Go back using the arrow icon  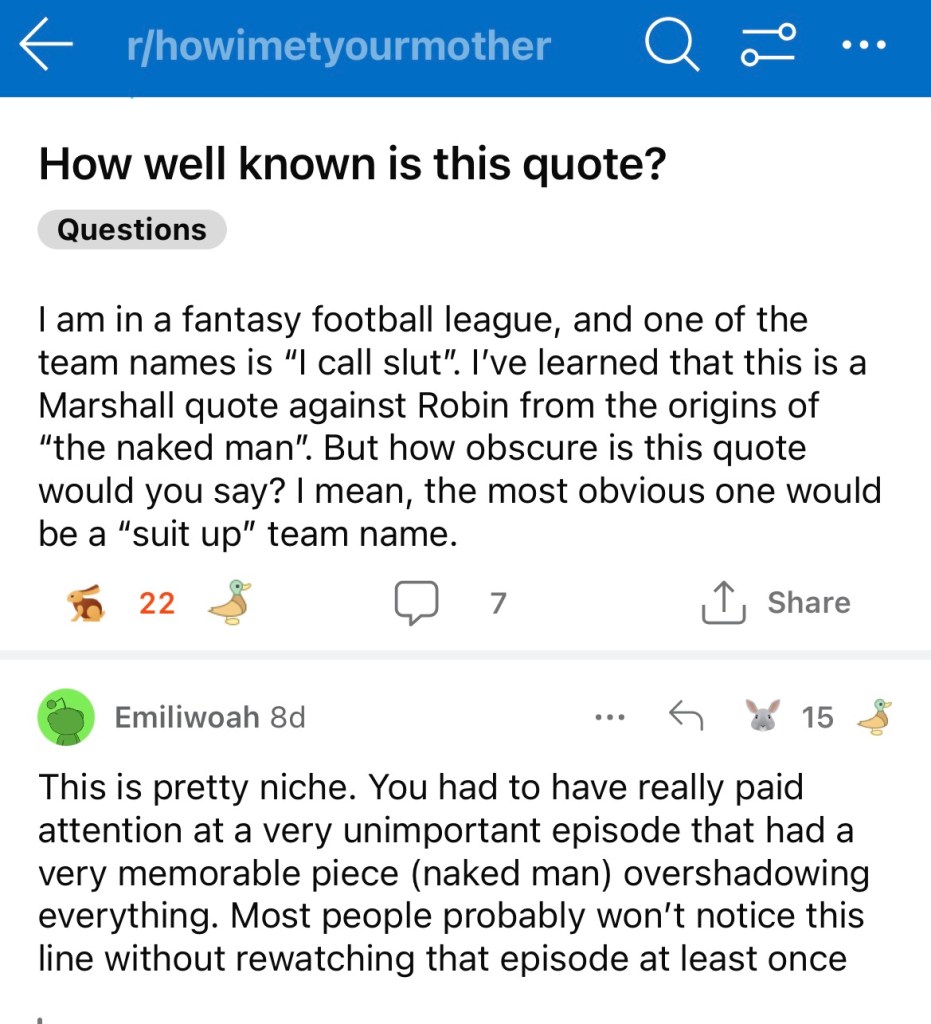point(46,47)
